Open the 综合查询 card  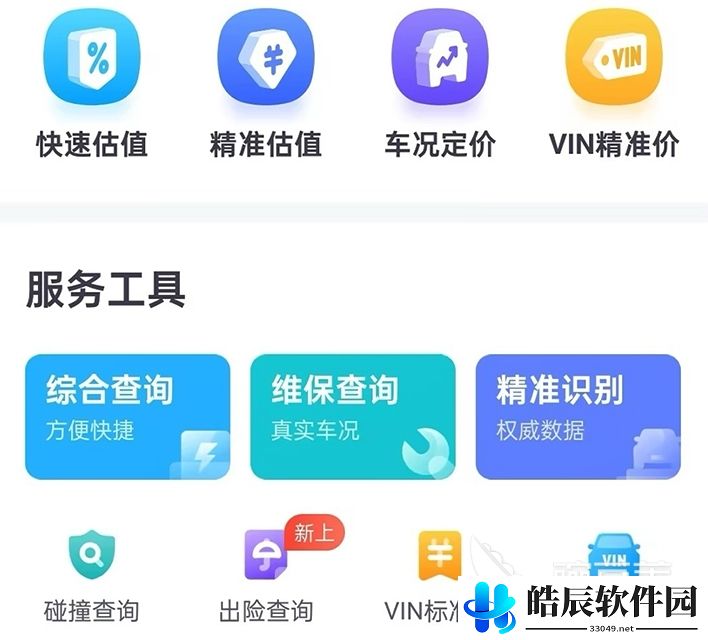point(127,416)
